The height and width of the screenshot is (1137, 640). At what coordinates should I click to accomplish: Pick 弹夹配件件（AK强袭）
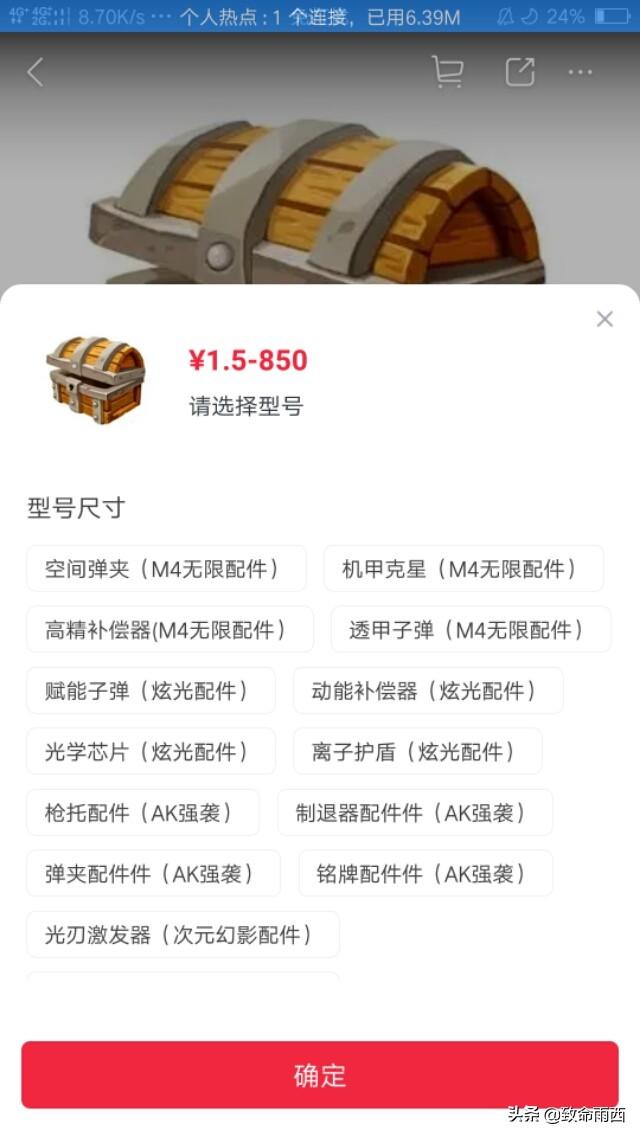click(153, 874)
